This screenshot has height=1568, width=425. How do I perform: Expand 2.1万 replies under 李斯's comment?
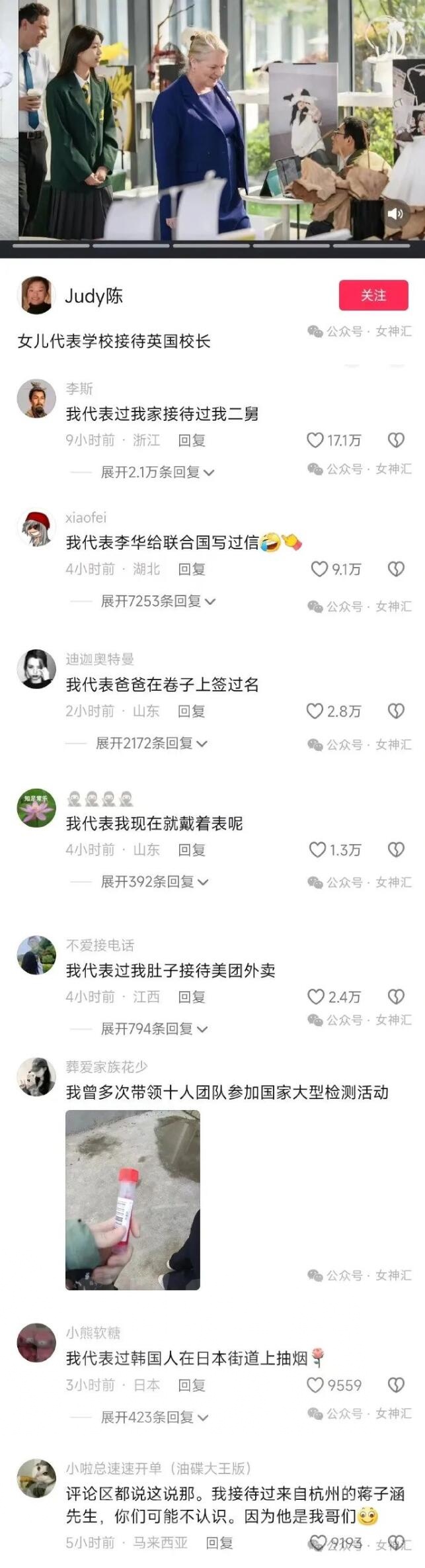(157, 472)
